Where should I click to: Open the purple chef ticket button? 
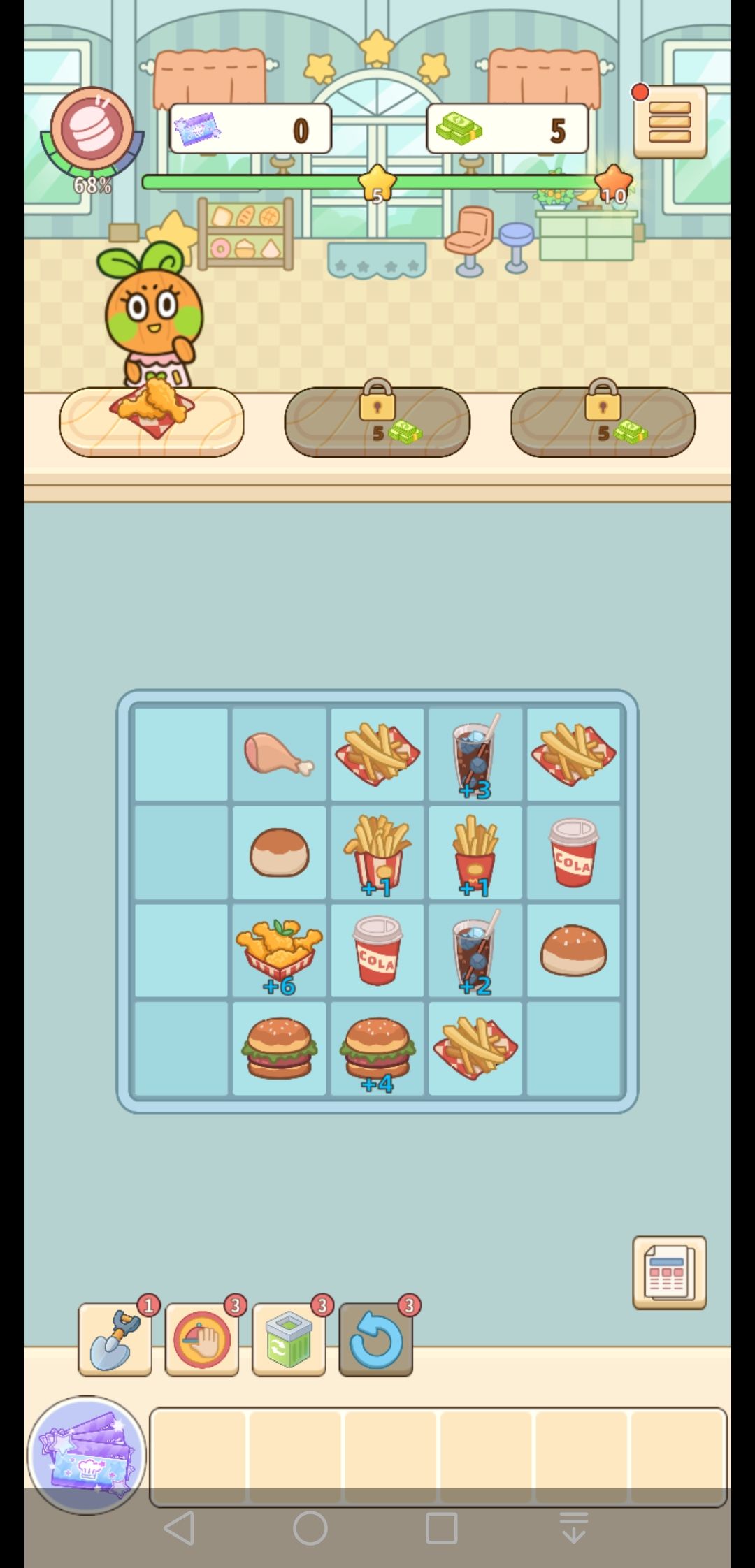click(87, 1455)
